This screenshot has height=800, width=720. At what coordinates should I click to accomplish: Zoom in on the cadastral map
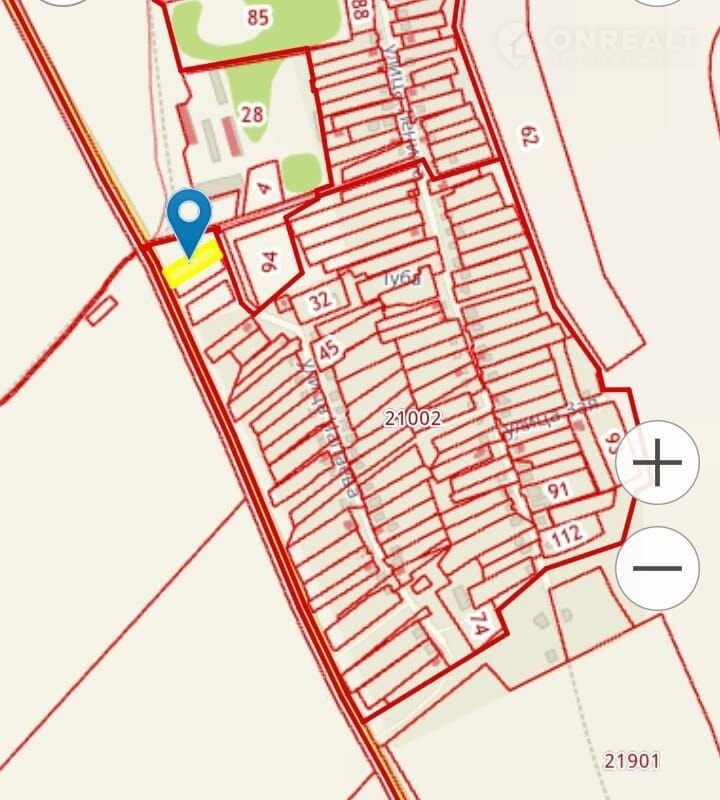[657, 462]
